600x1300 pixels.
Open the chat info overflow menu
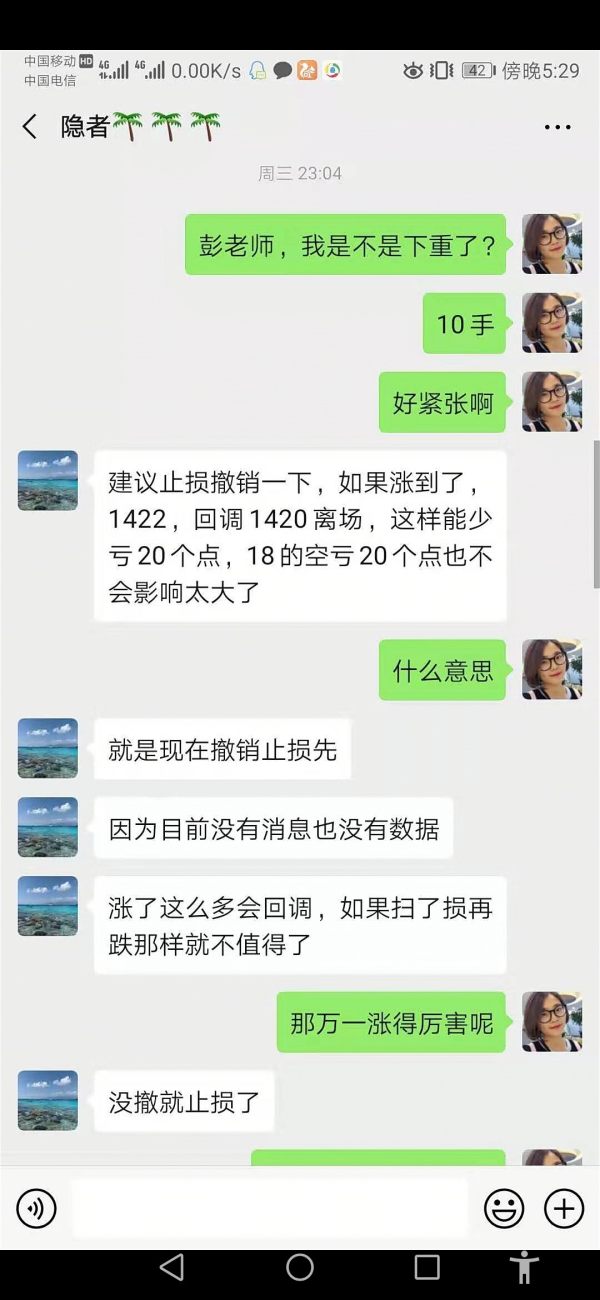(x=557, y=127)
